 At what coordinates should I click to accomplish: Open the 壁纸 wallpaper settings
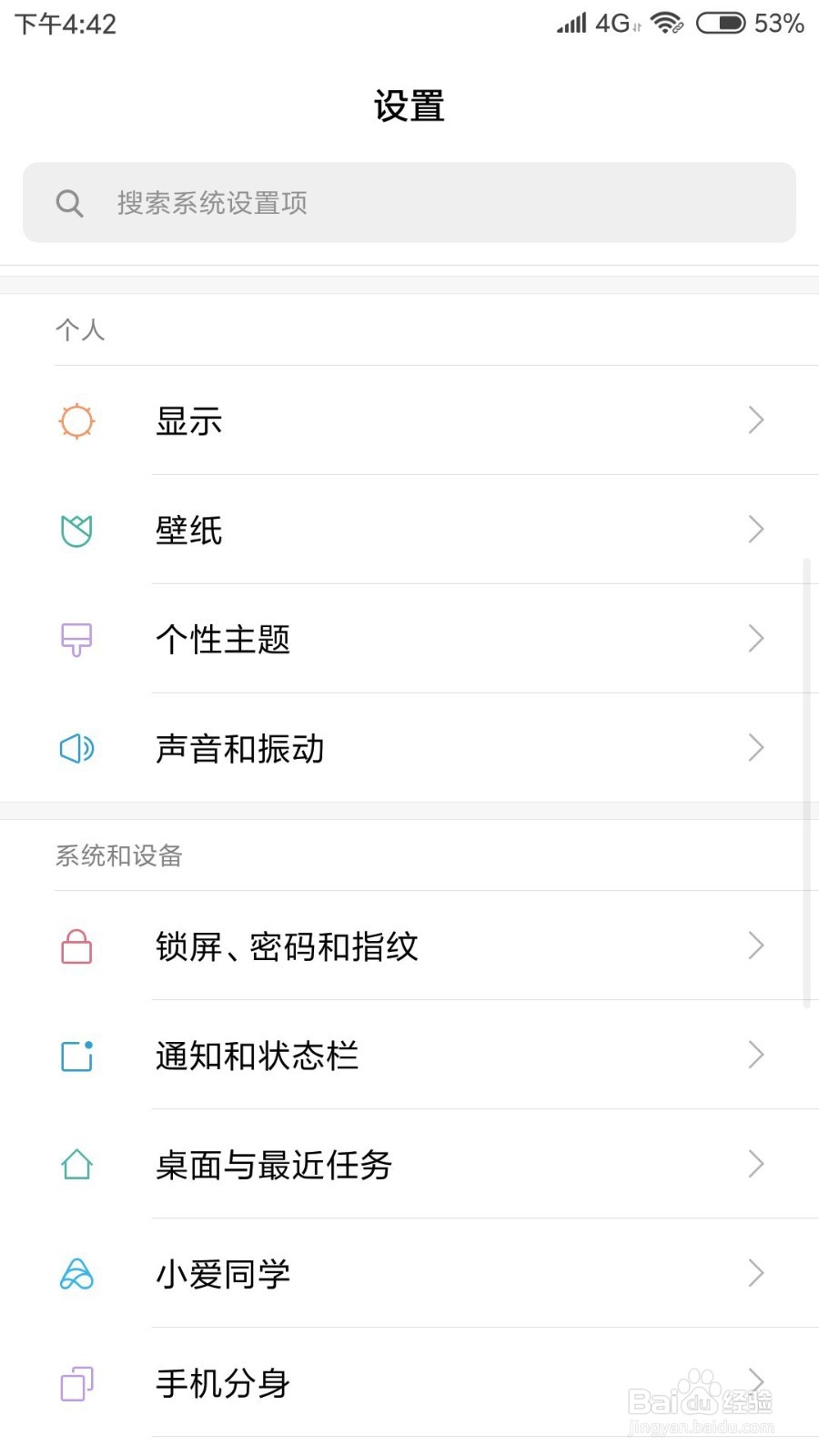tap(409, 530)
